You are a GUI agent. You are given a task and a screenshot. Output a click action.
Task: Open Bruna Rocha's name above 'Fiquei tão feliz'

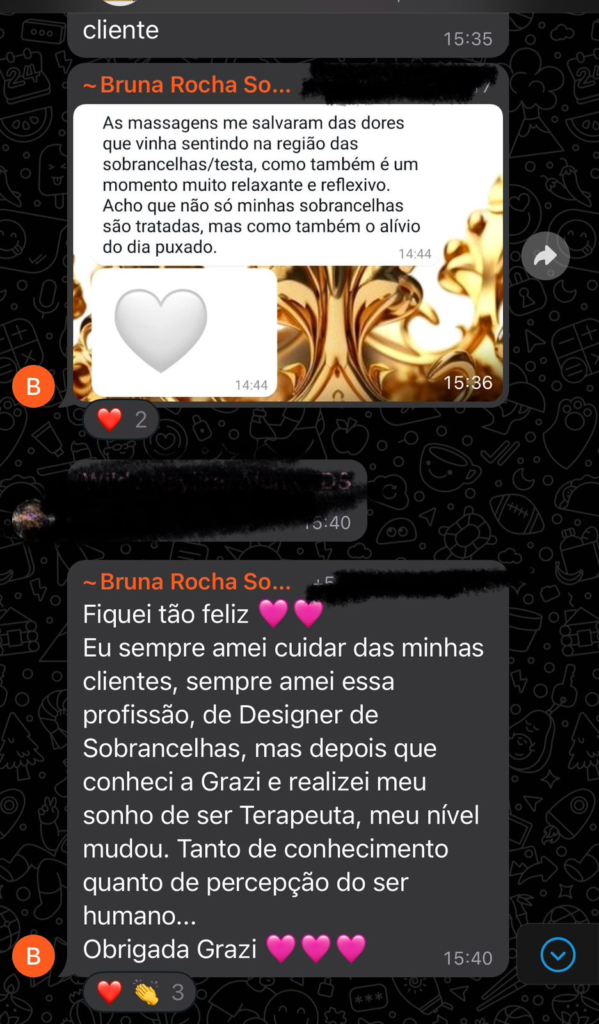coord(187,581)
